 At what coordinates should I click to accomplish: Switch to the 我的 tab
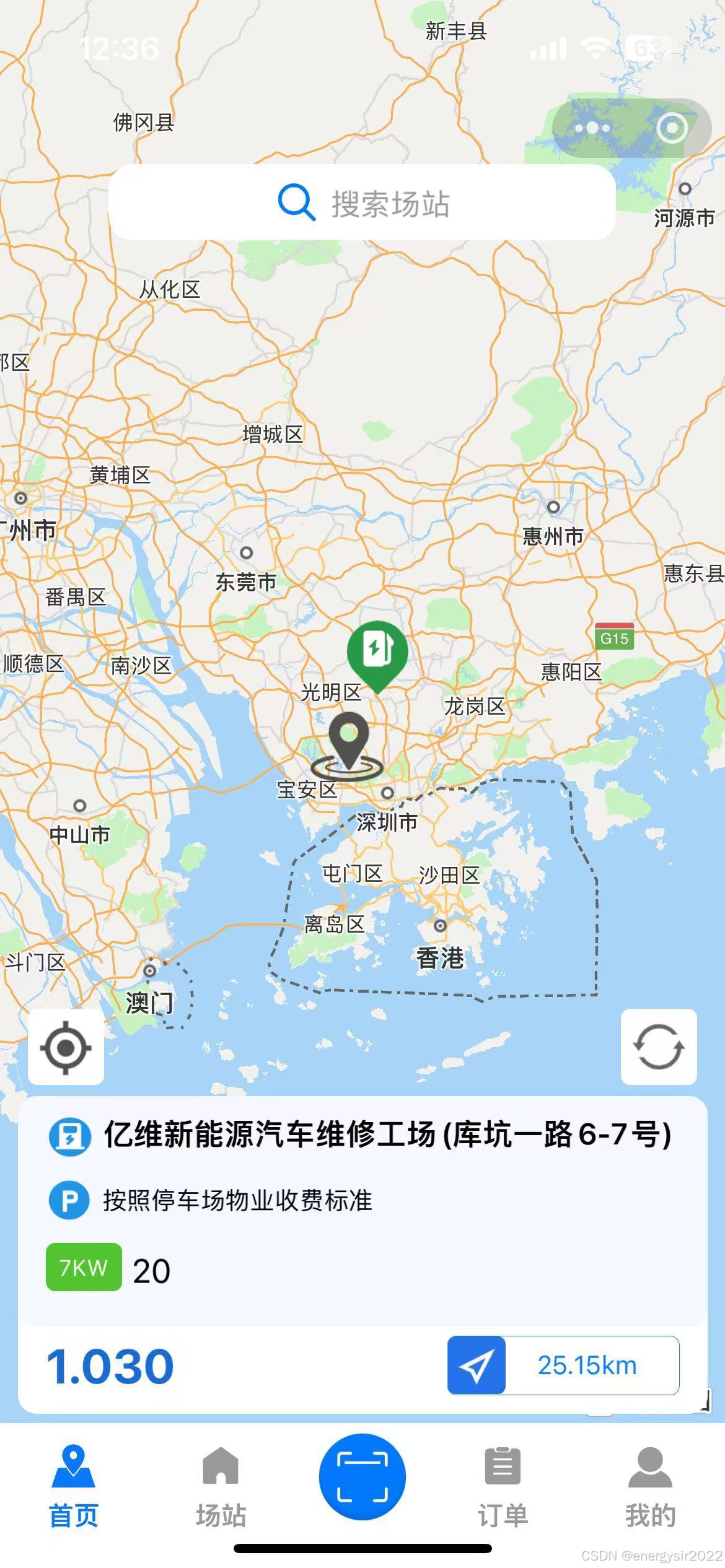pos(649,1487)
